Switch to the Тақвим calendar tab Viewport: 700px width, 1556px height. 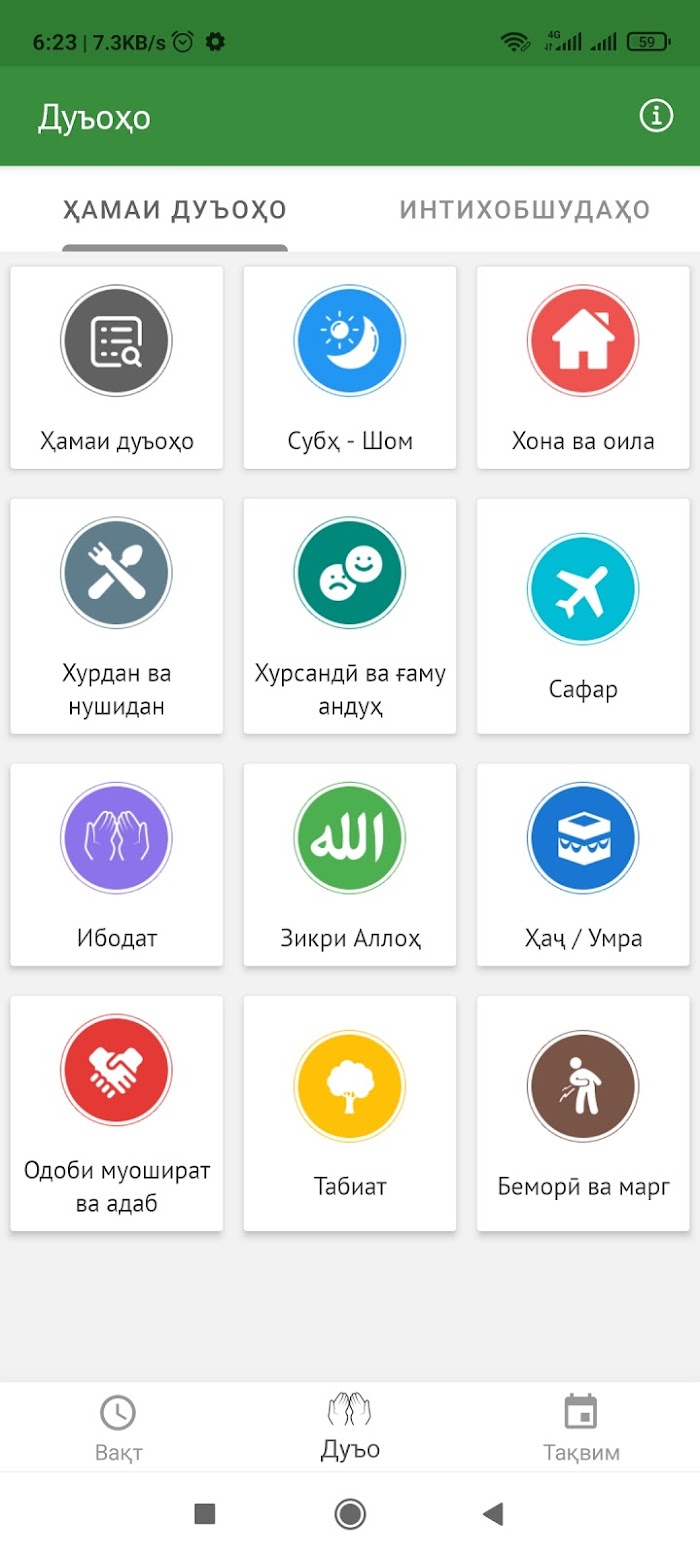tap(581, 1428)
